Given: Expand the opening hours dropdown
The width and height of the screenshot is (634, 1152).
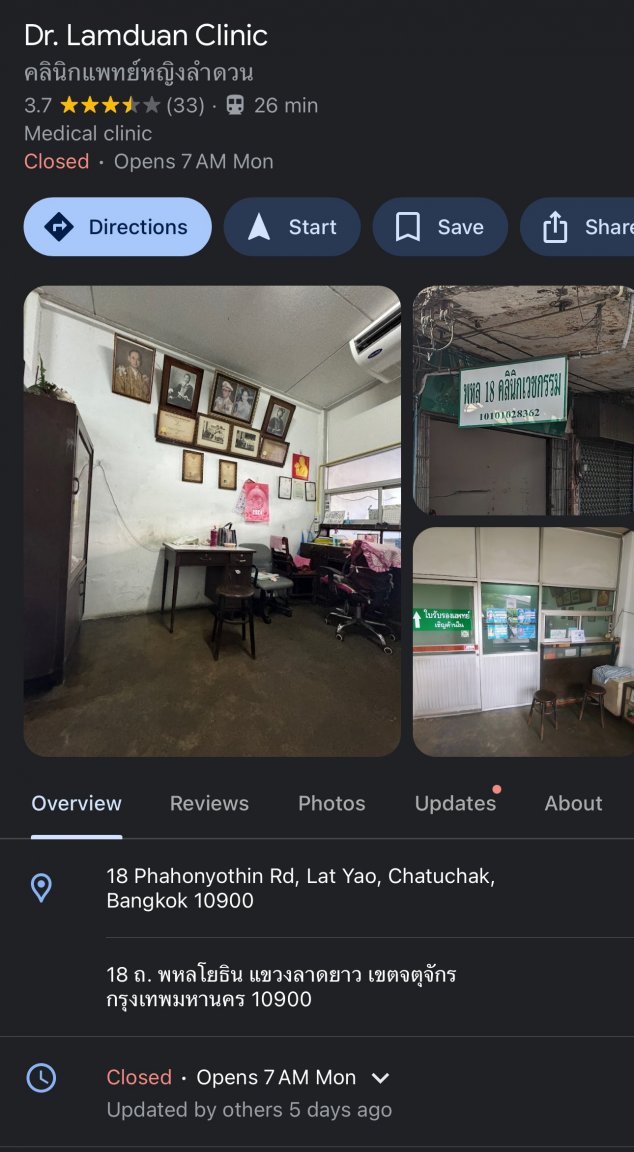Looking at the screenshot, I should point(380,1078).
